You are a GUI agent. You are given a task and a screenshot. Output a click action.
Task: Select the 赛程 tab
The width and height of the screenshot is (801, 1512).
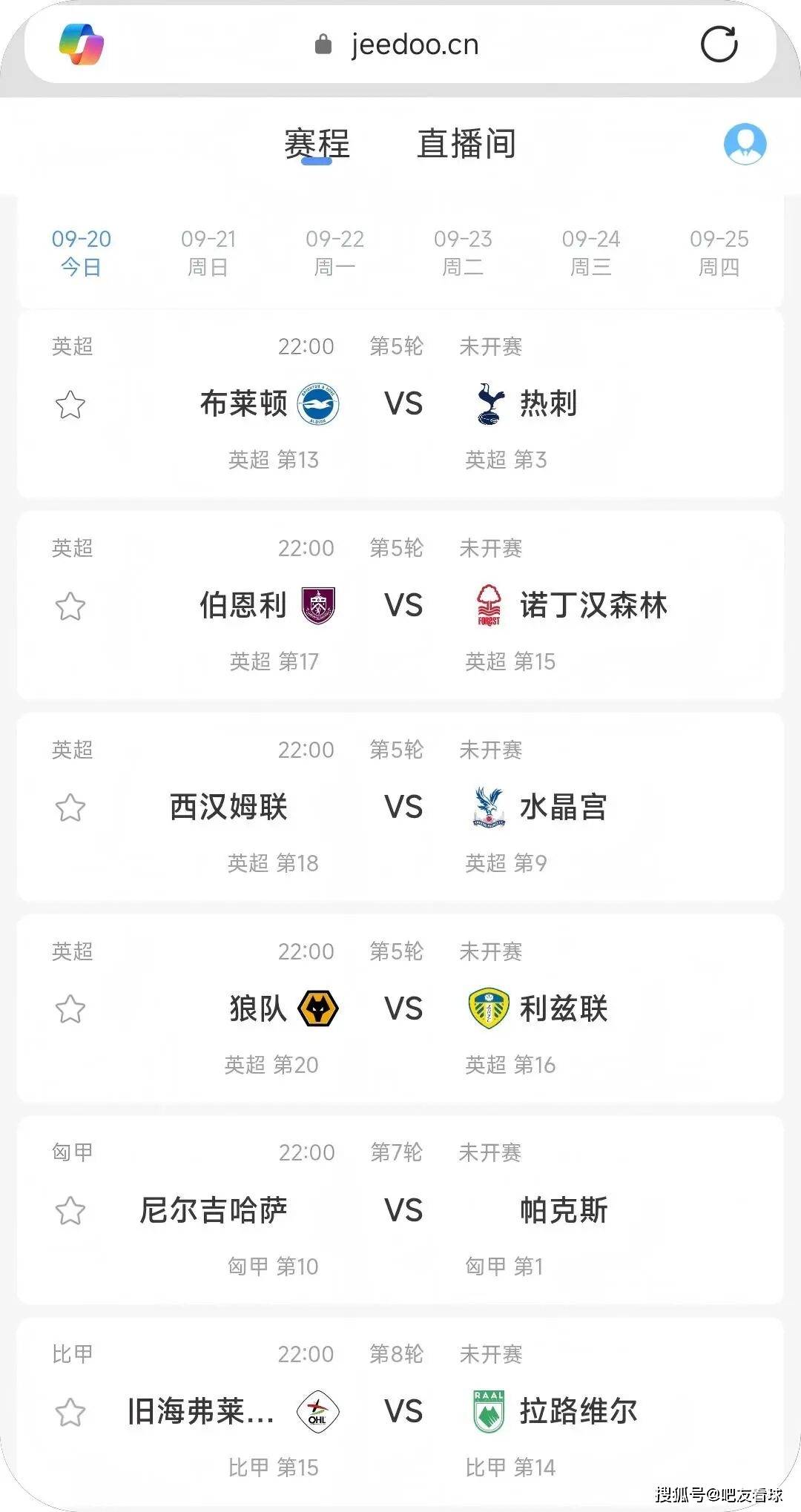click(317, 144)
